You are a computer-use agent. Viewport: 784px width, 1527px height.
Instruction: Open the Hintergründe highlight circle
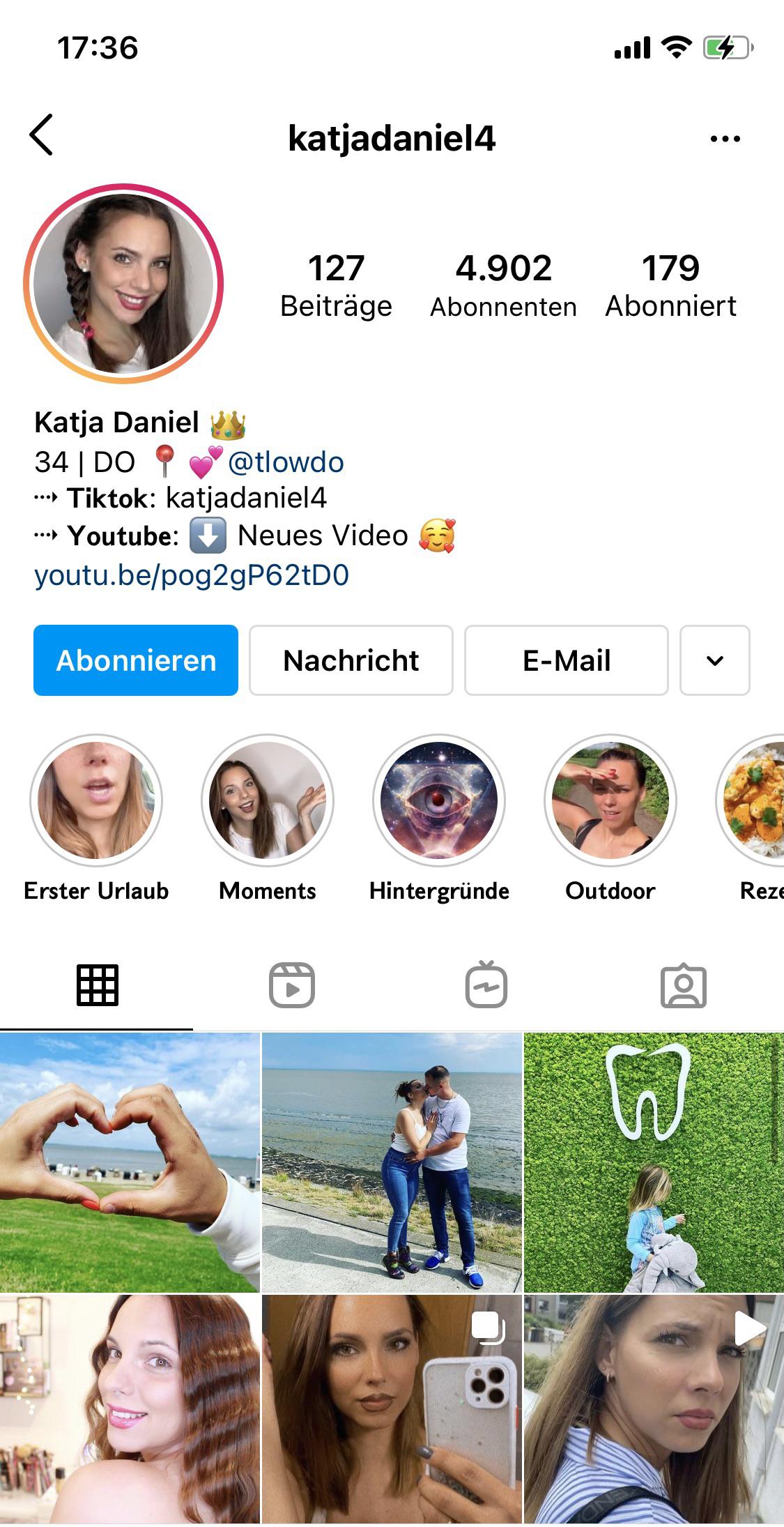pos(438,802)
